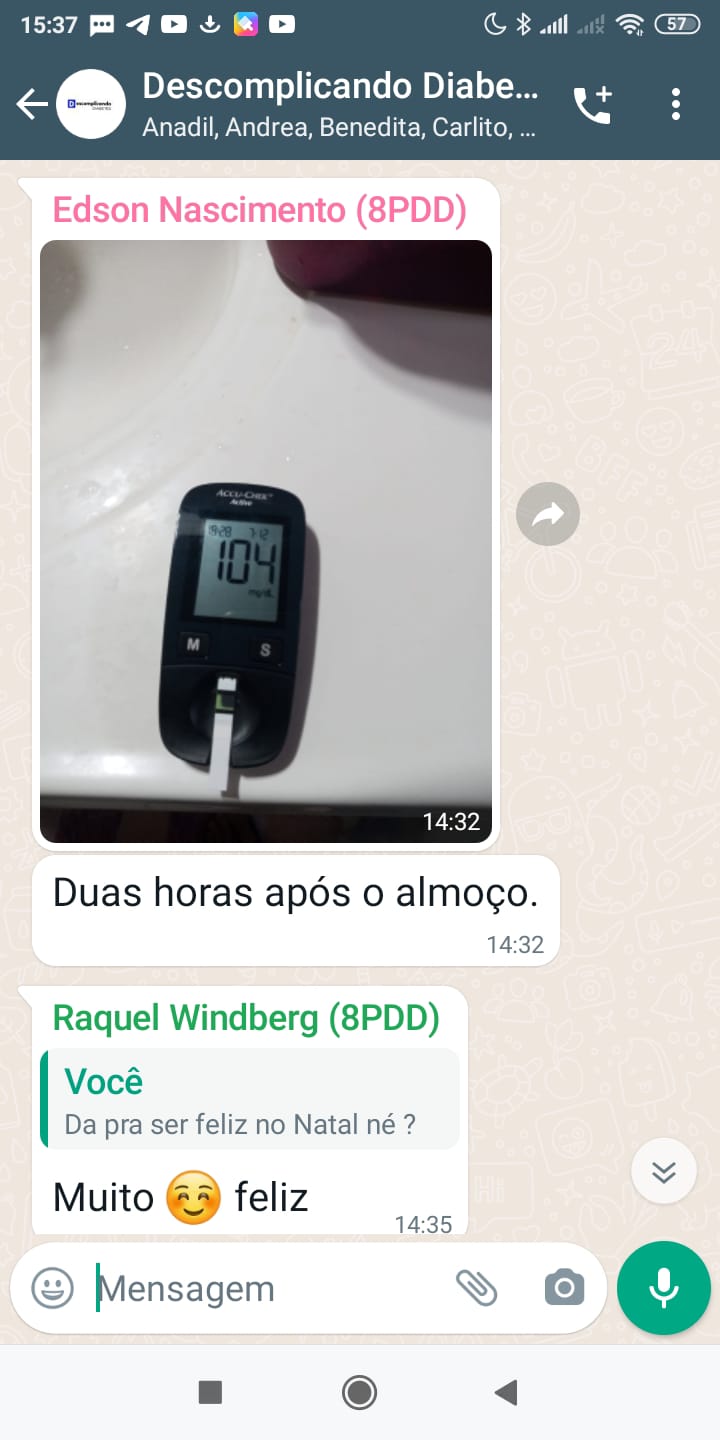Screen dimensions: 720x1440
Task: Tap the system back button
Action: point(507,1392)
